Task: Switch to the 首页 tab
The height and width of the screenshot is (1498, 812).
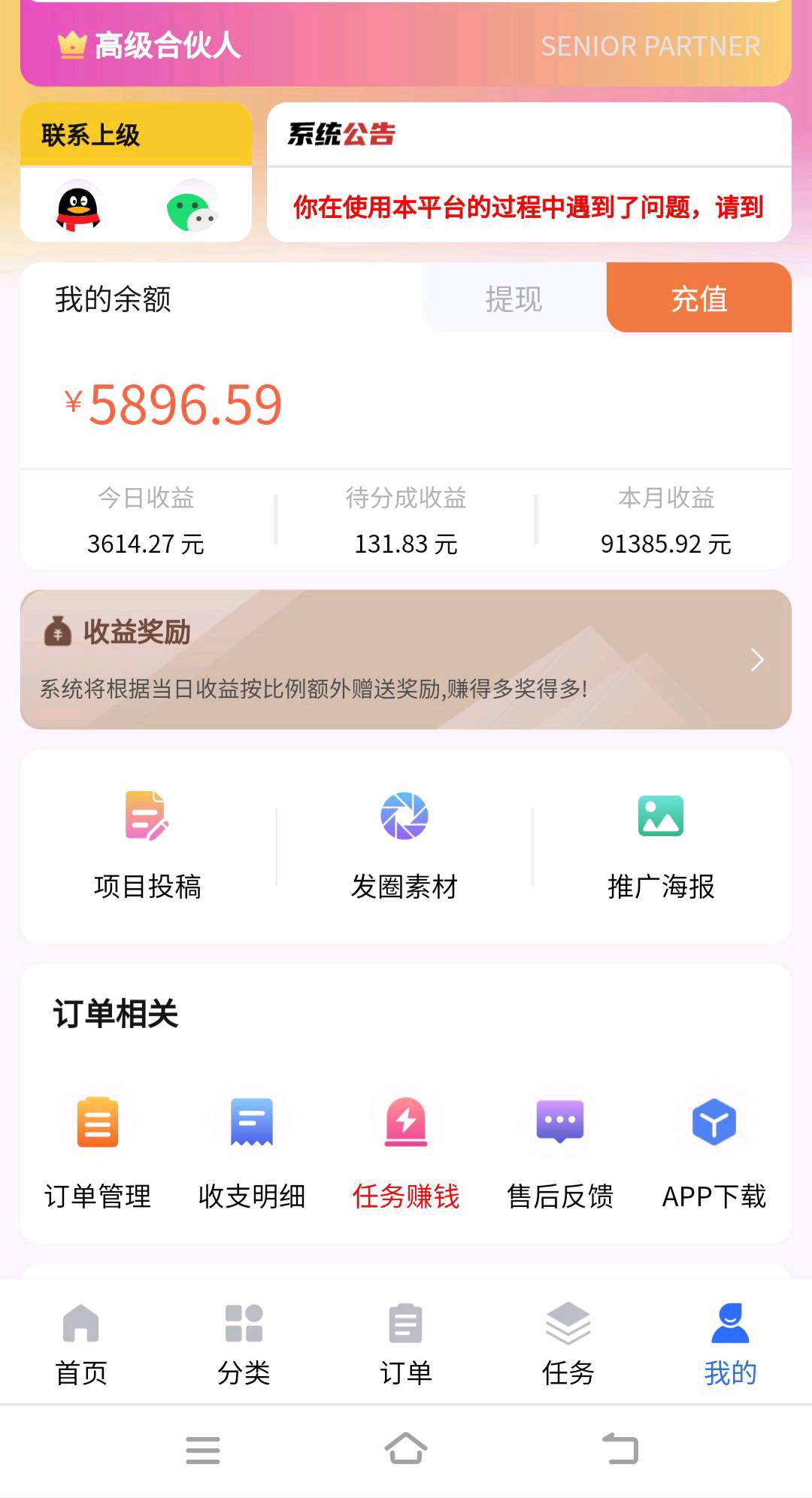Action: point(81,1343)
